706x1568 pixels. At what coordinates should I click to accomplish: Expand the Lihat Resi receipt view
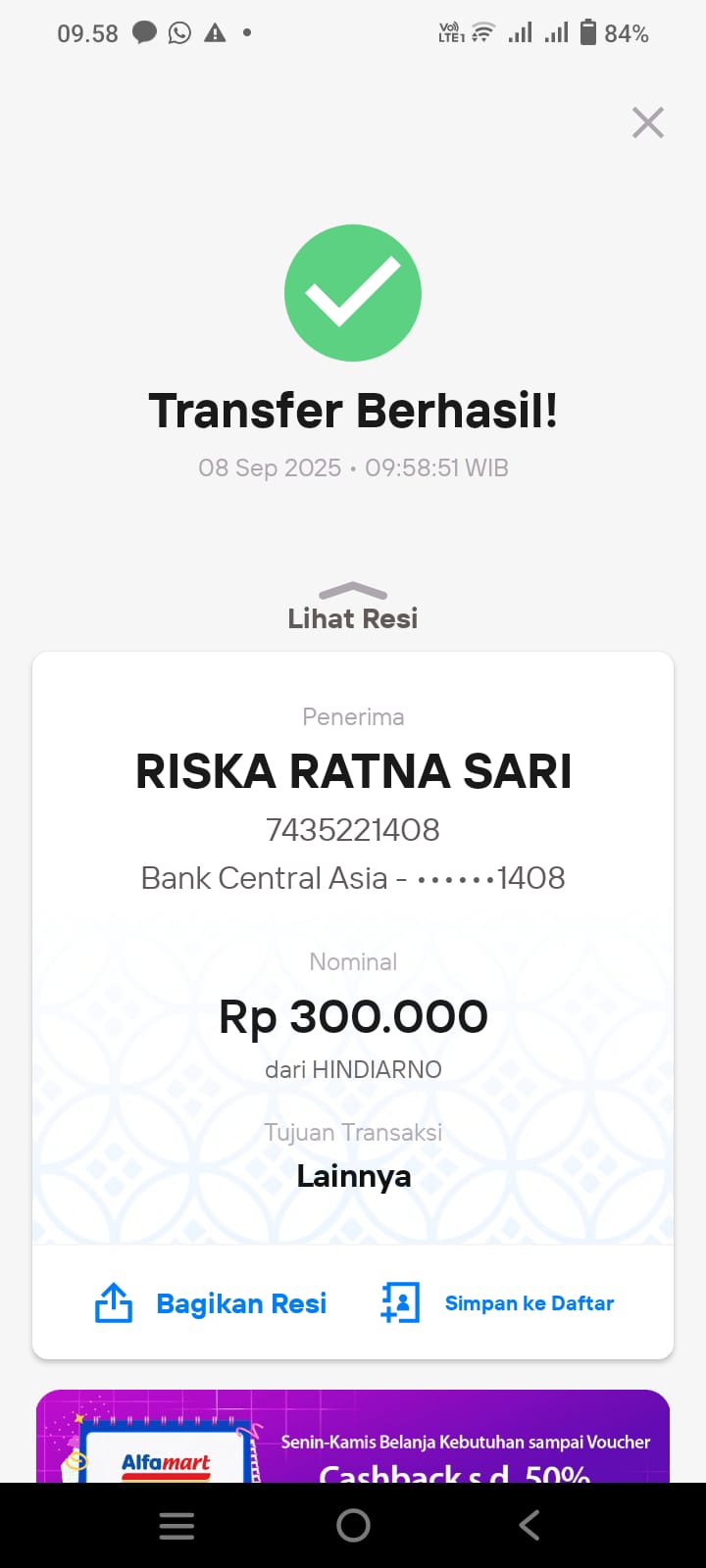click(x=353, y=607)
